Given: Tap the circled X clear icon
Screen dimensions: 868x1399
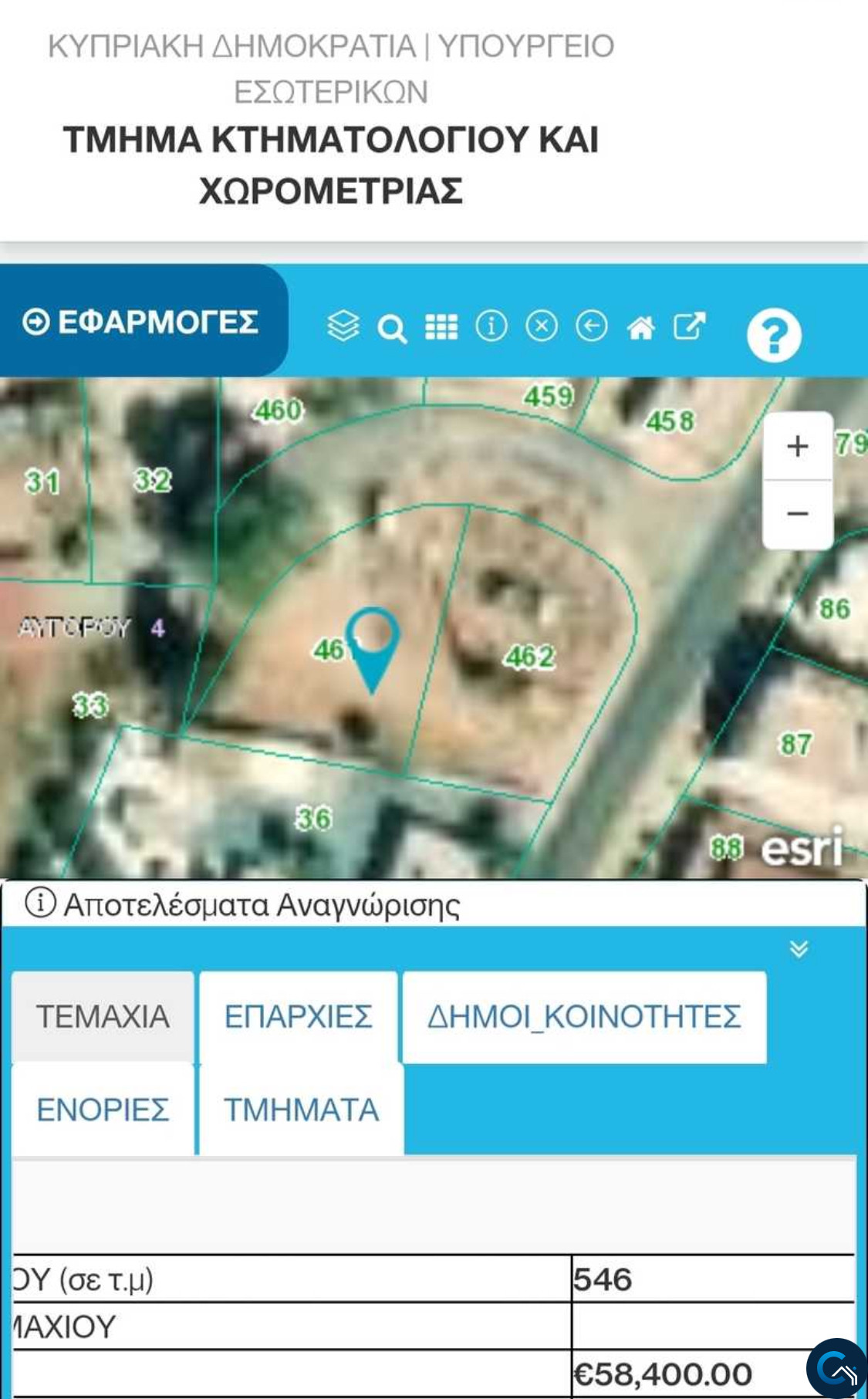Looking at the screenshot, I should point(542,326).
